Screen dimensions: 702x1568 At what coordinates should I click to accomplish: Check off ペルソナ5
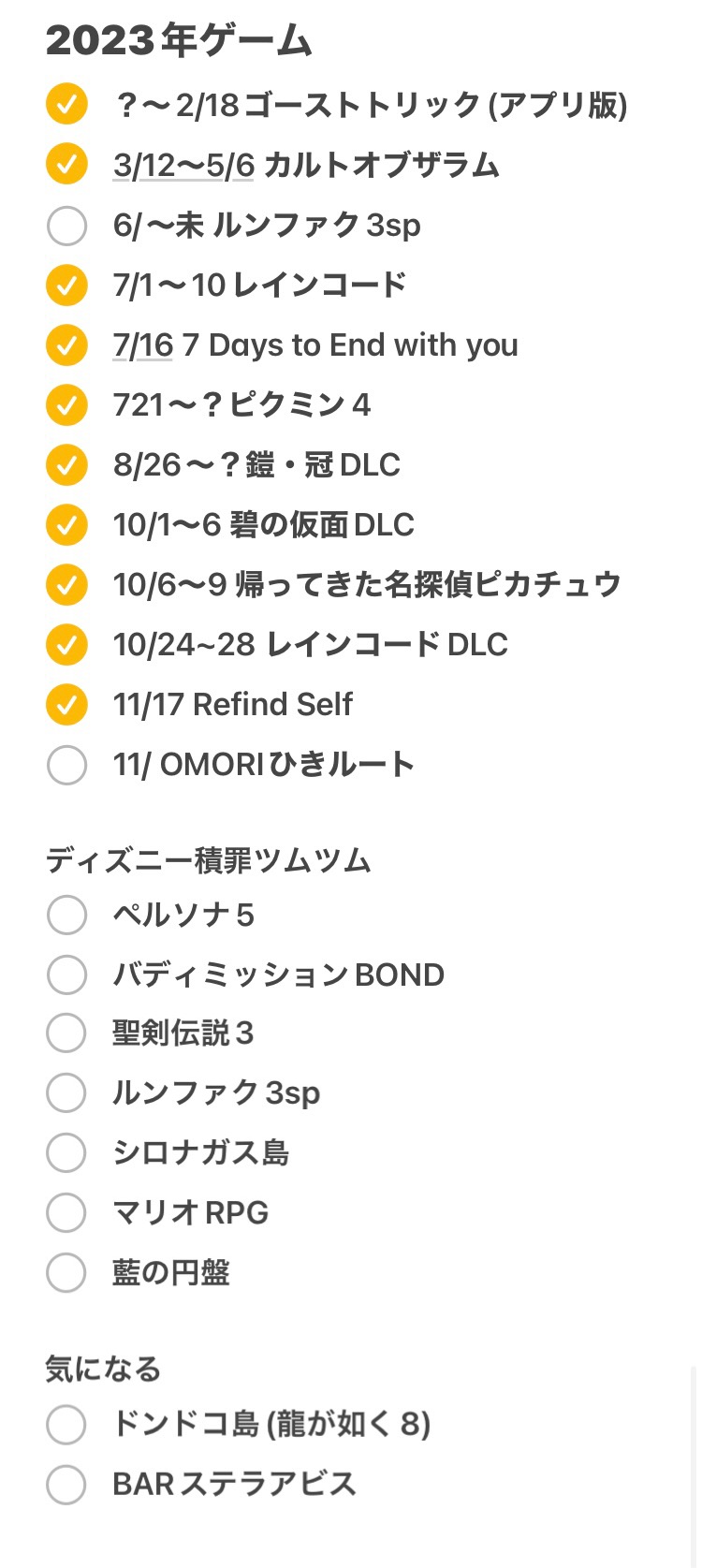[x=66, y=915]
